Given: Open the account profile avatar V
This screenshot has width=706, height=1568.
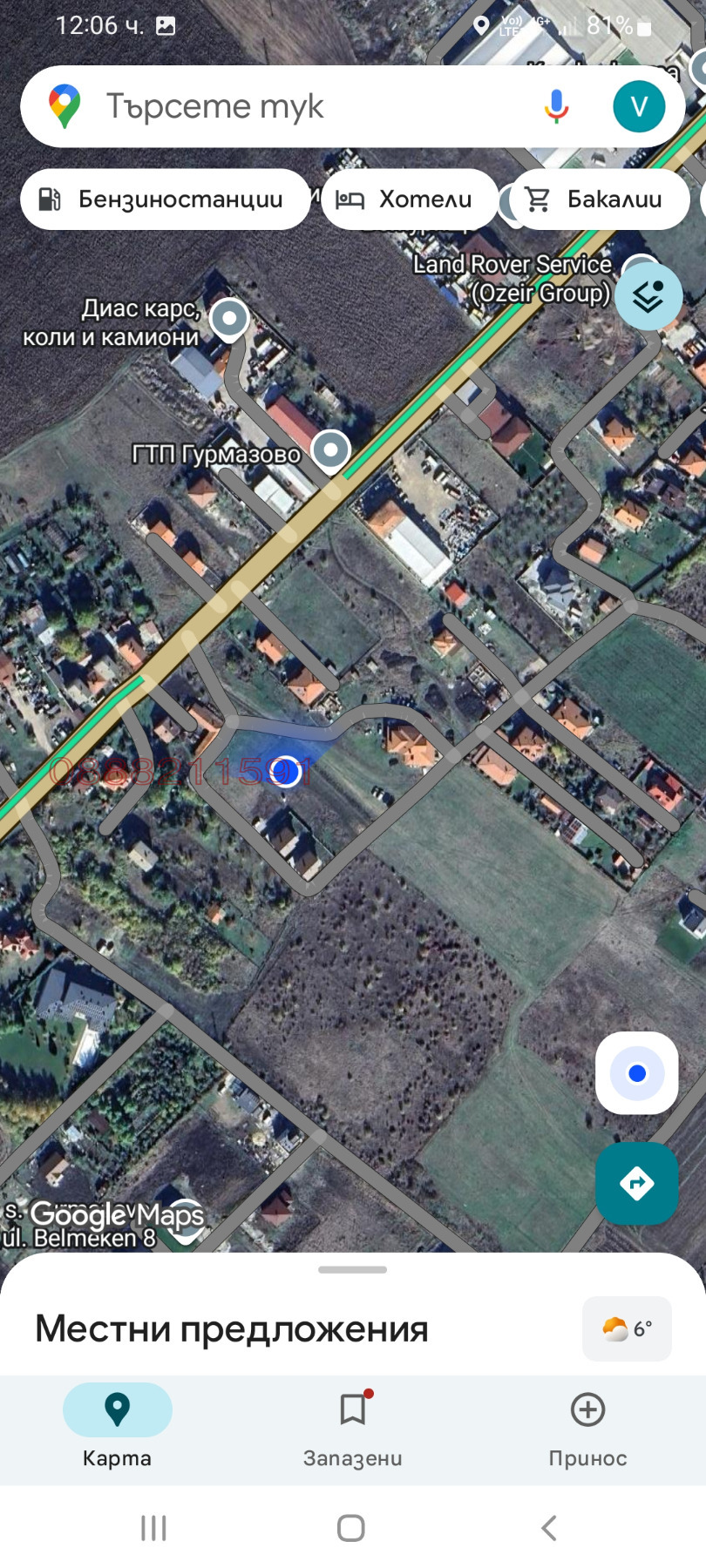Looking at the screenshot, I should pos(639,106).
